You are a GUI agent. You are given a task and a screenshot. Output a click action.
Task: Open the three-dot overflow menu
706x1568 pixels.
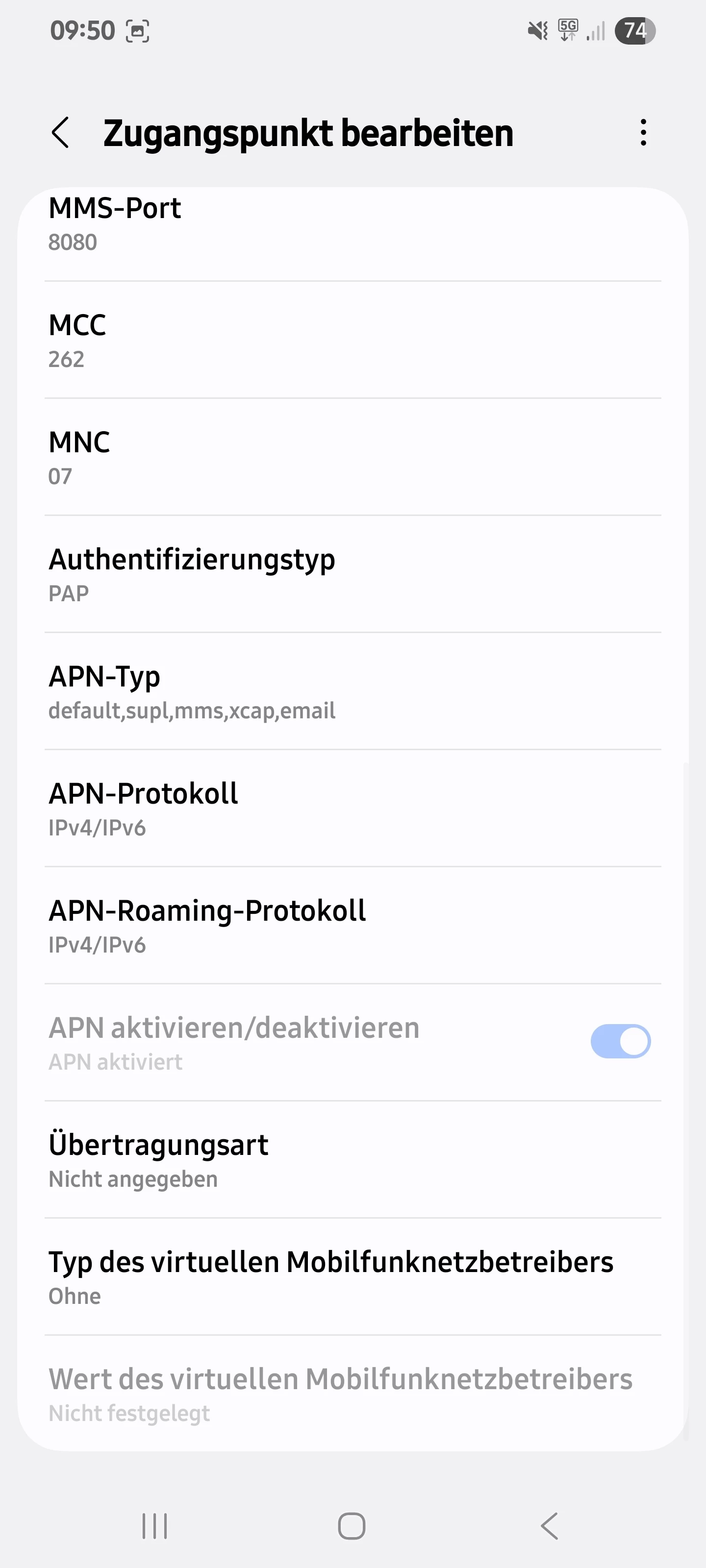(643, 133)
